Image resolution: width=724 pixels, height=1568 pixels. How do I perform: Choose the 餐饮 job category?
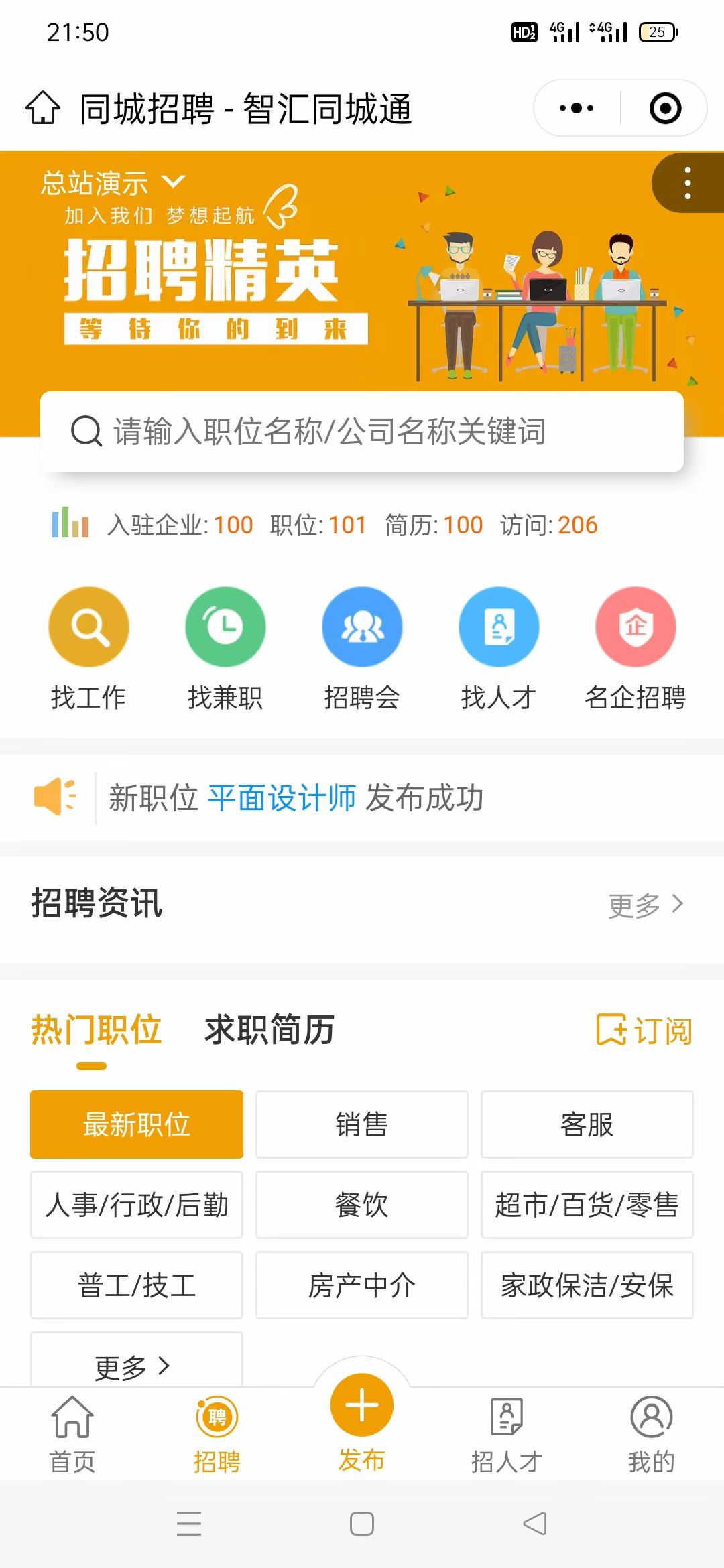(361, 1205)
